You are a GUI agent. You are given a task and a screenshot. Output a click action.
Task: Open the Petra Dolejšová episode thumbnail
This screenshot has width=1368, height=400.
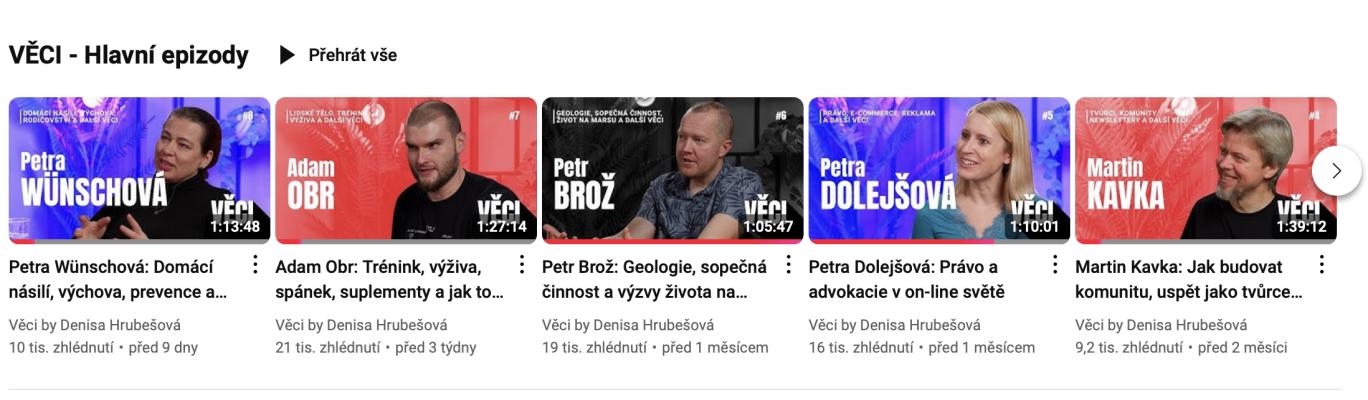click(x=938, y=169)
